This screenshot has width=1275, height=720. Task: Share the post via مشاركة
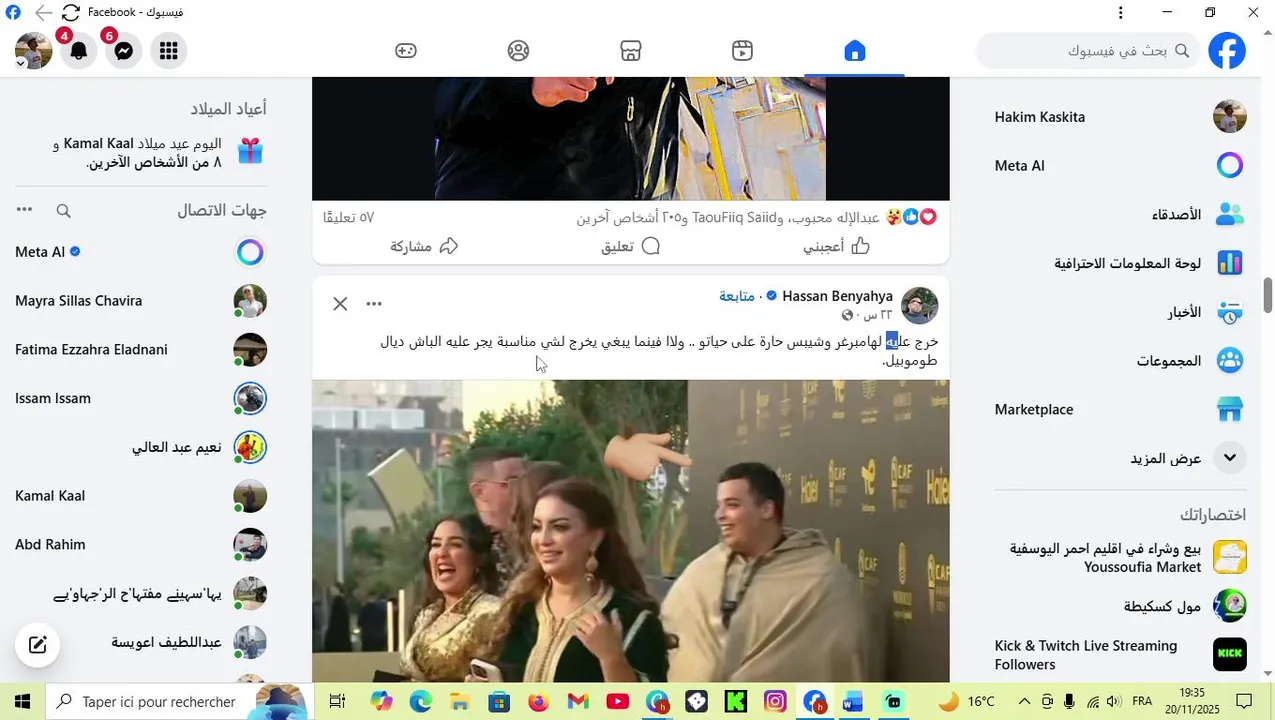[x=424, y=246]
